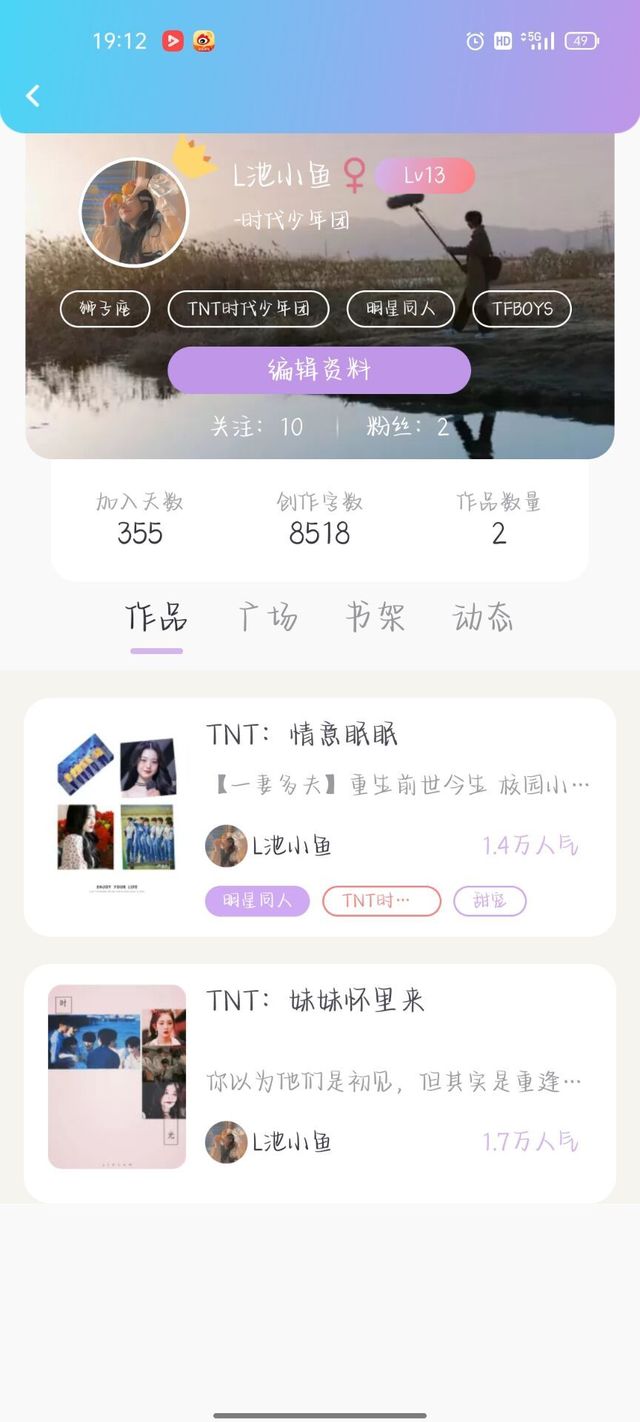The height and width of the screenshot is (1422, 640).
Task: View the 动态 tab
Action: point(483,618)
